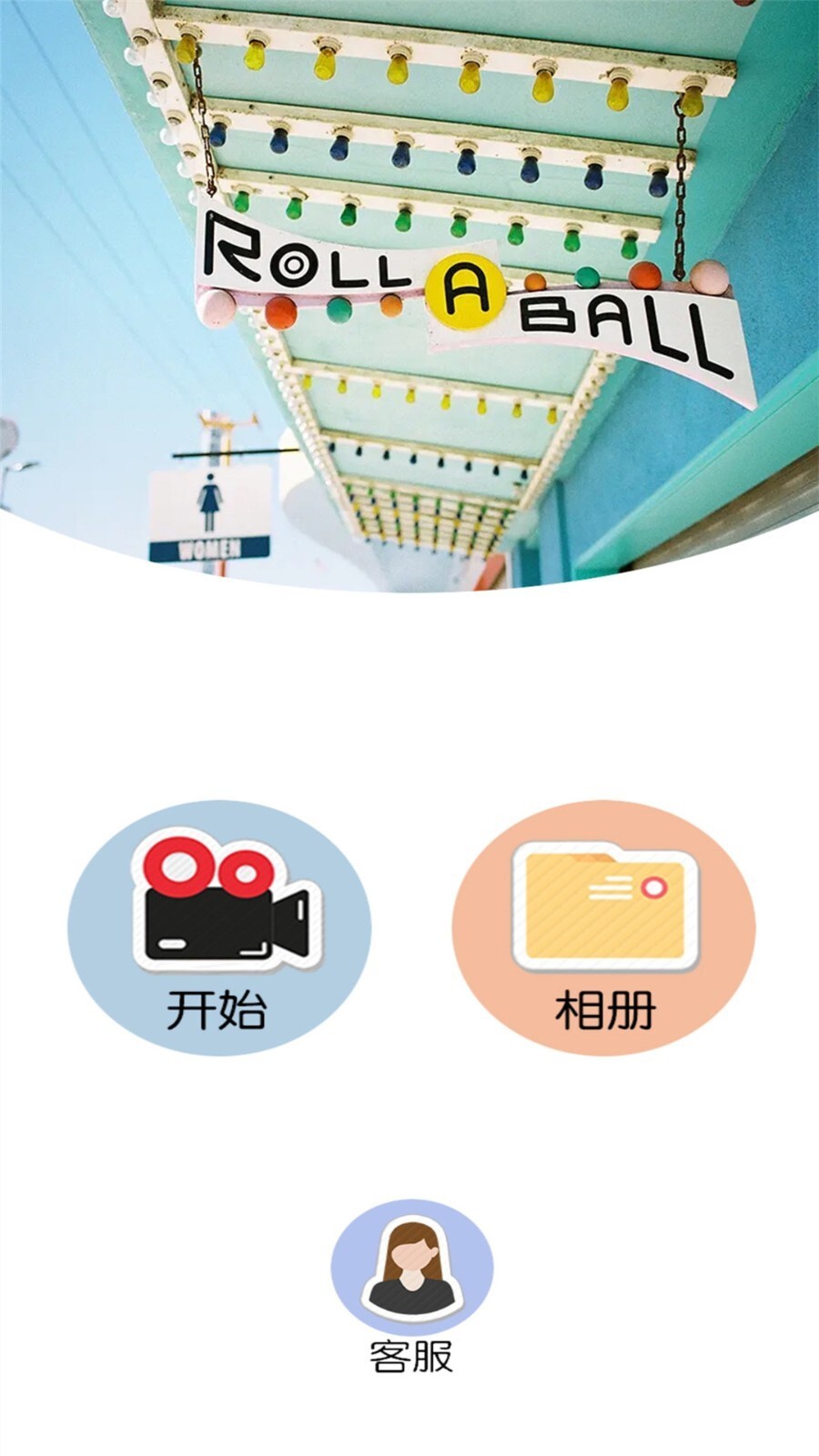Click the woman silhouette on the WOMEN sign
The image size is (819, 1456).
pyautogui.click(x=211, y=500)
